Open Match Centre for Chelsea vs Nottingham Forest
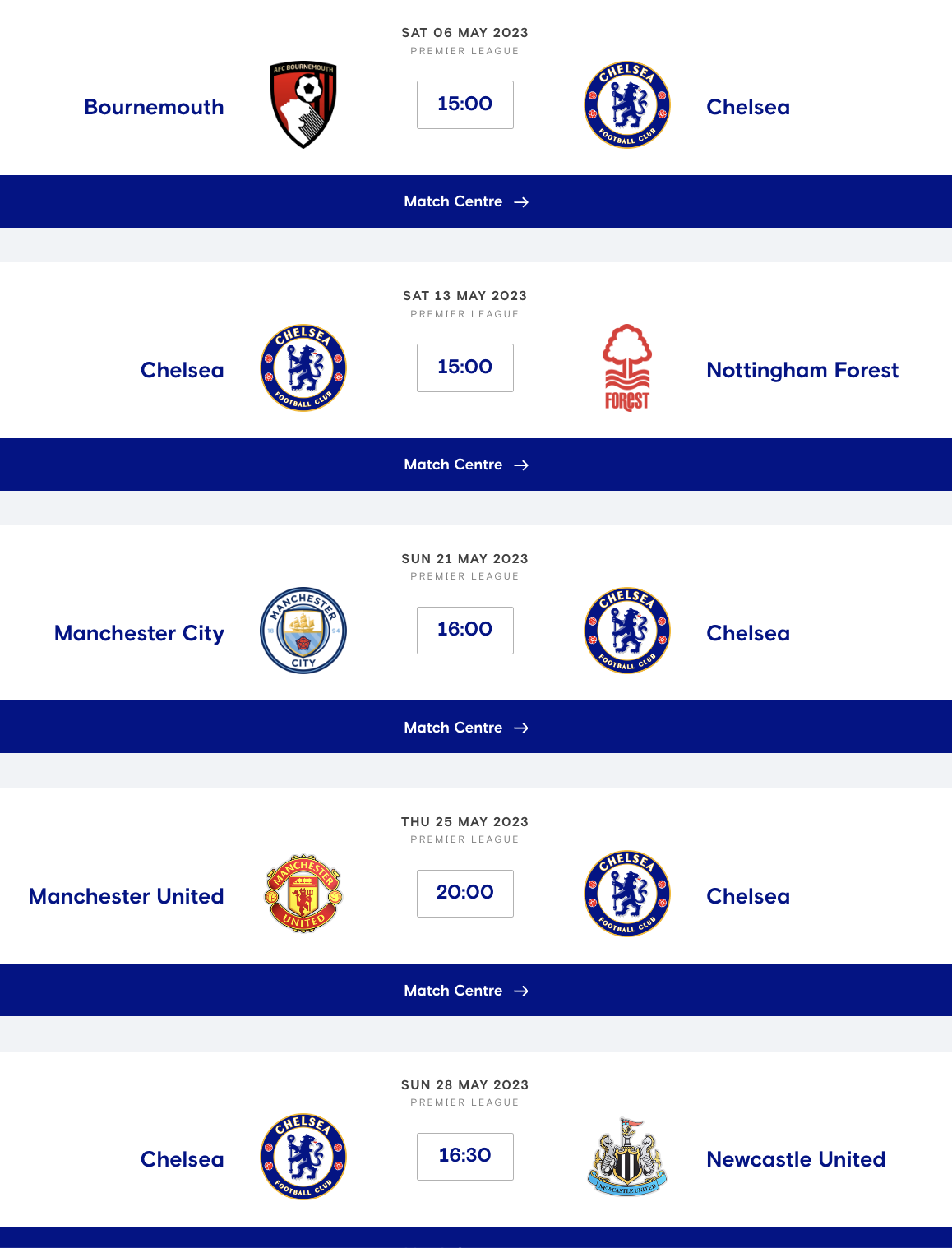Viewport: 952px width, 1248px height. point(465,465)
